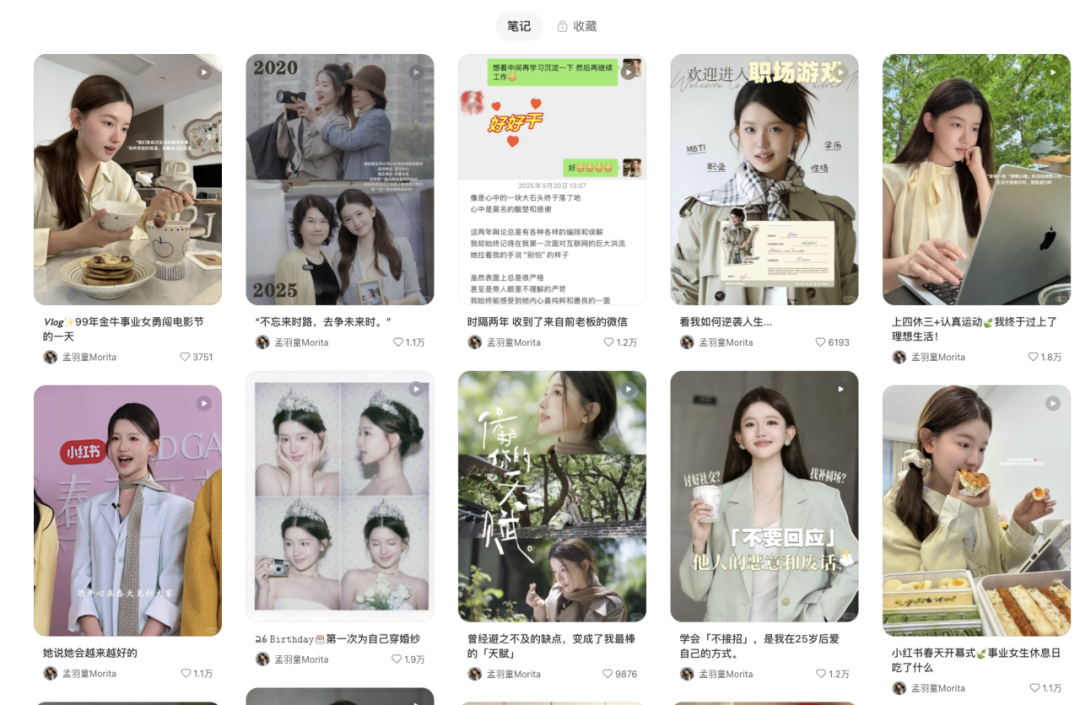1080x705 pixels.
Task: Open the 时隔两年收到前老板微信 note
Action: point(552,180)
